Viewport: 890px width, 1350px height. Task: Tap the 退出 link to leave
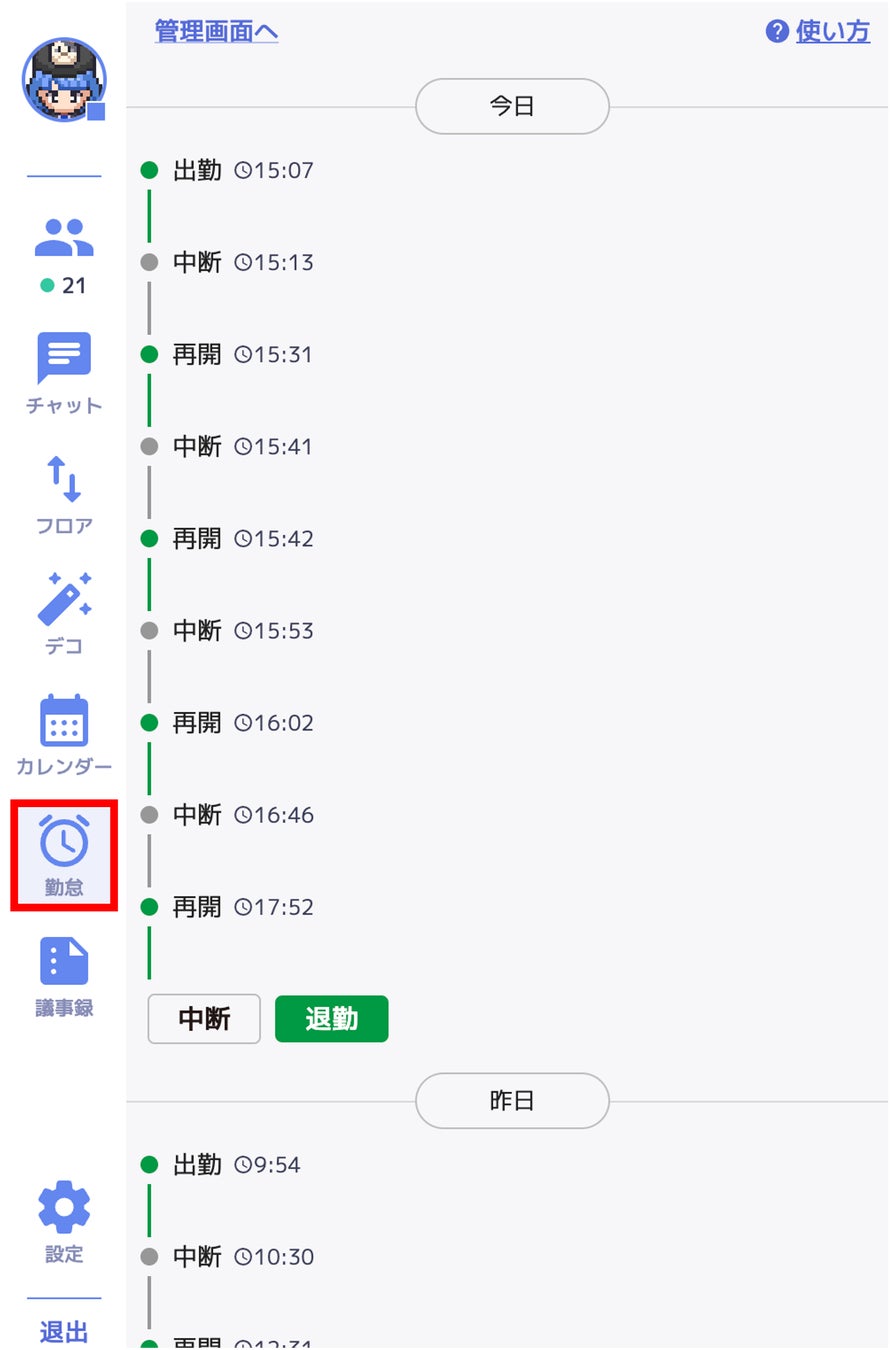[x=64, y=1331]
